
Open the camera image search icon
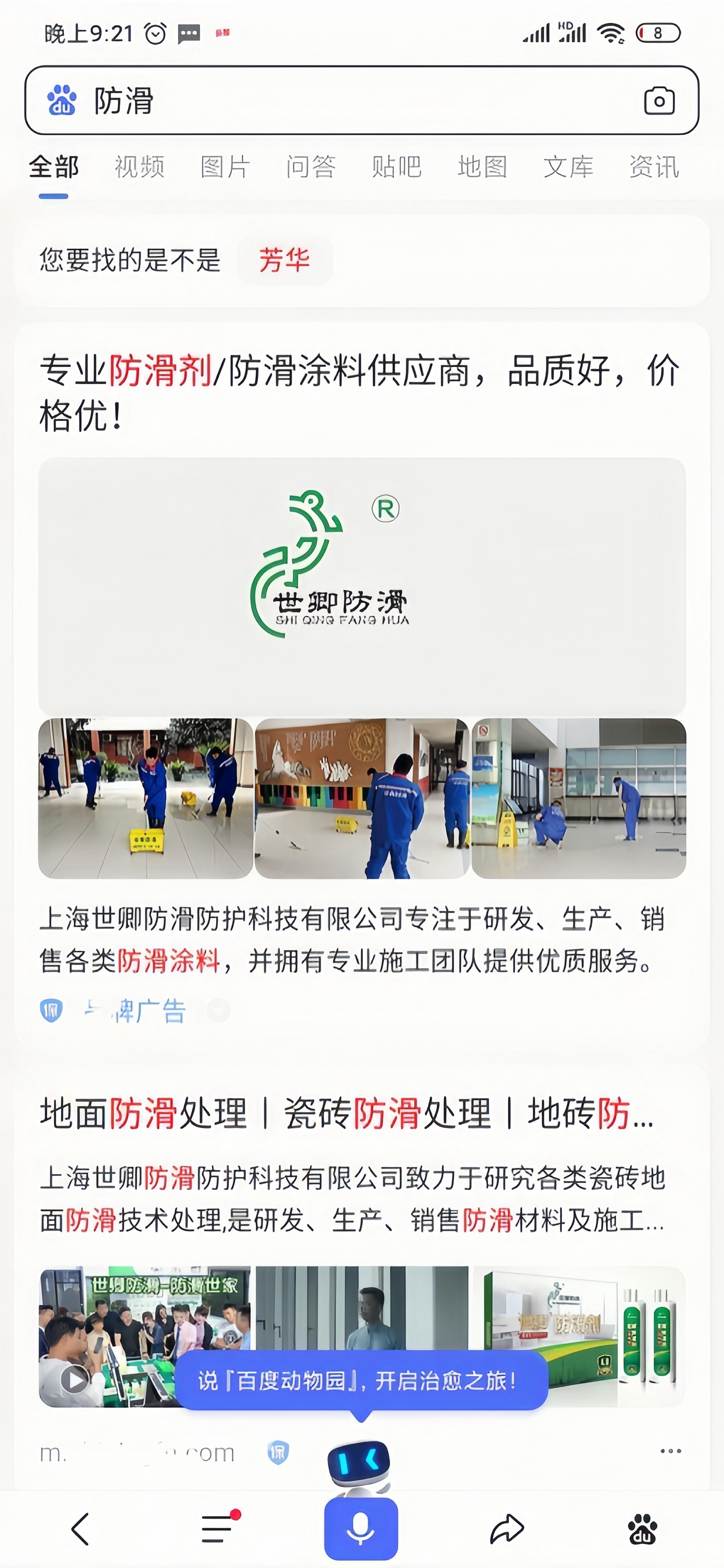(659, 101)
